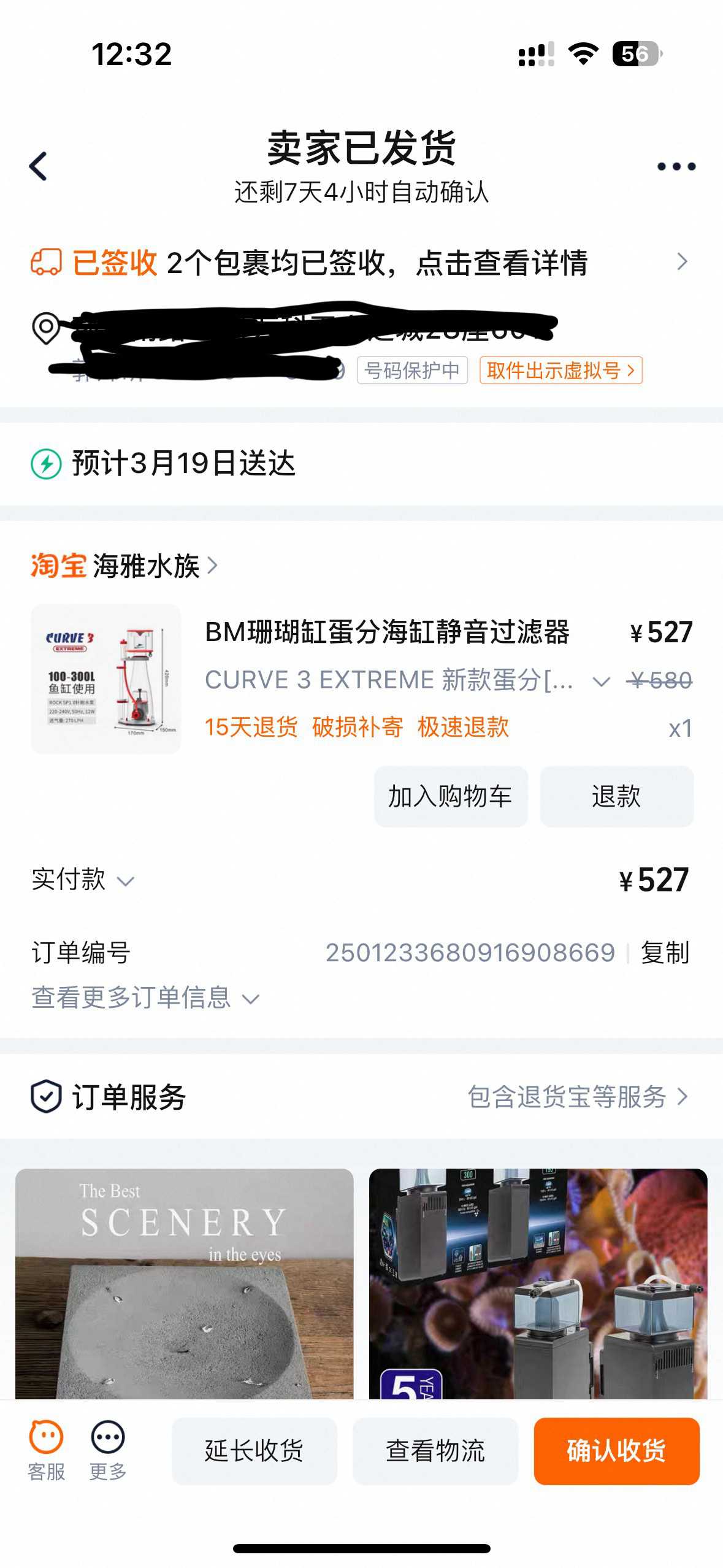
Task: Open the 海雅水族 shop page
Action: (147, 566)
